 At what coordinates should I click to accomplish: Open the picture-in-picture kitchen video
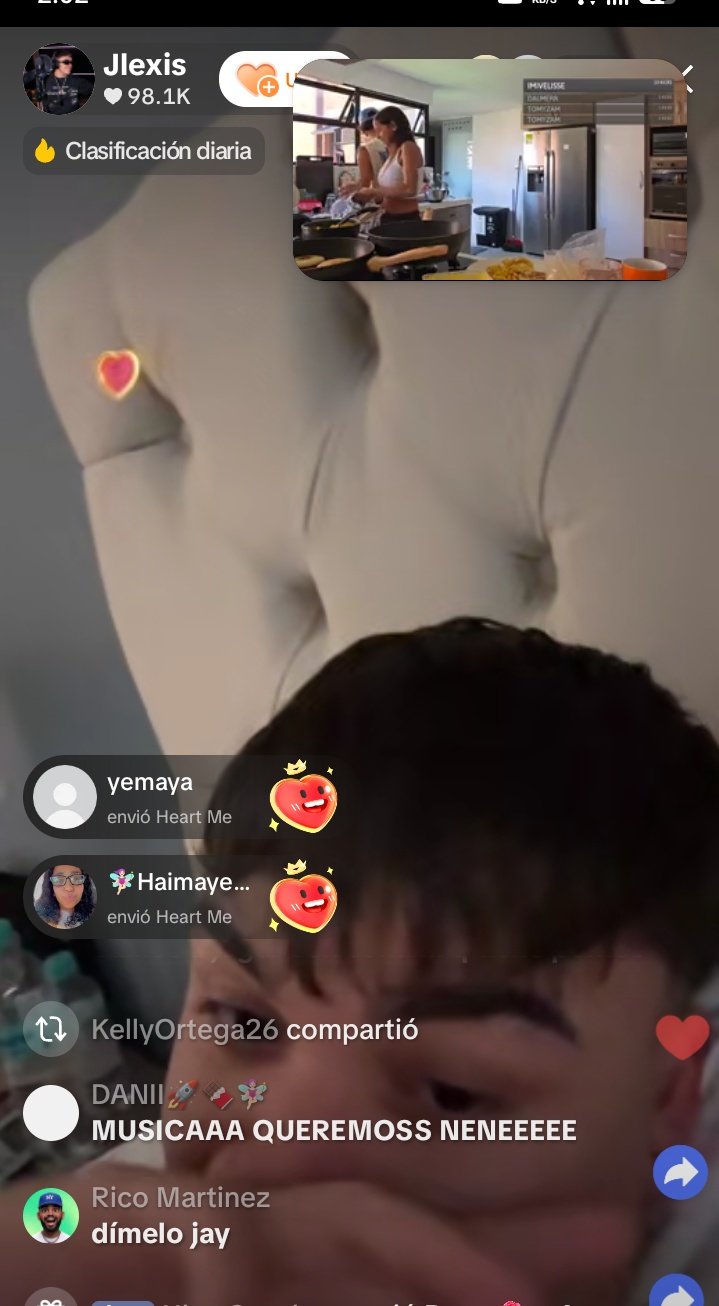(489, 170)
